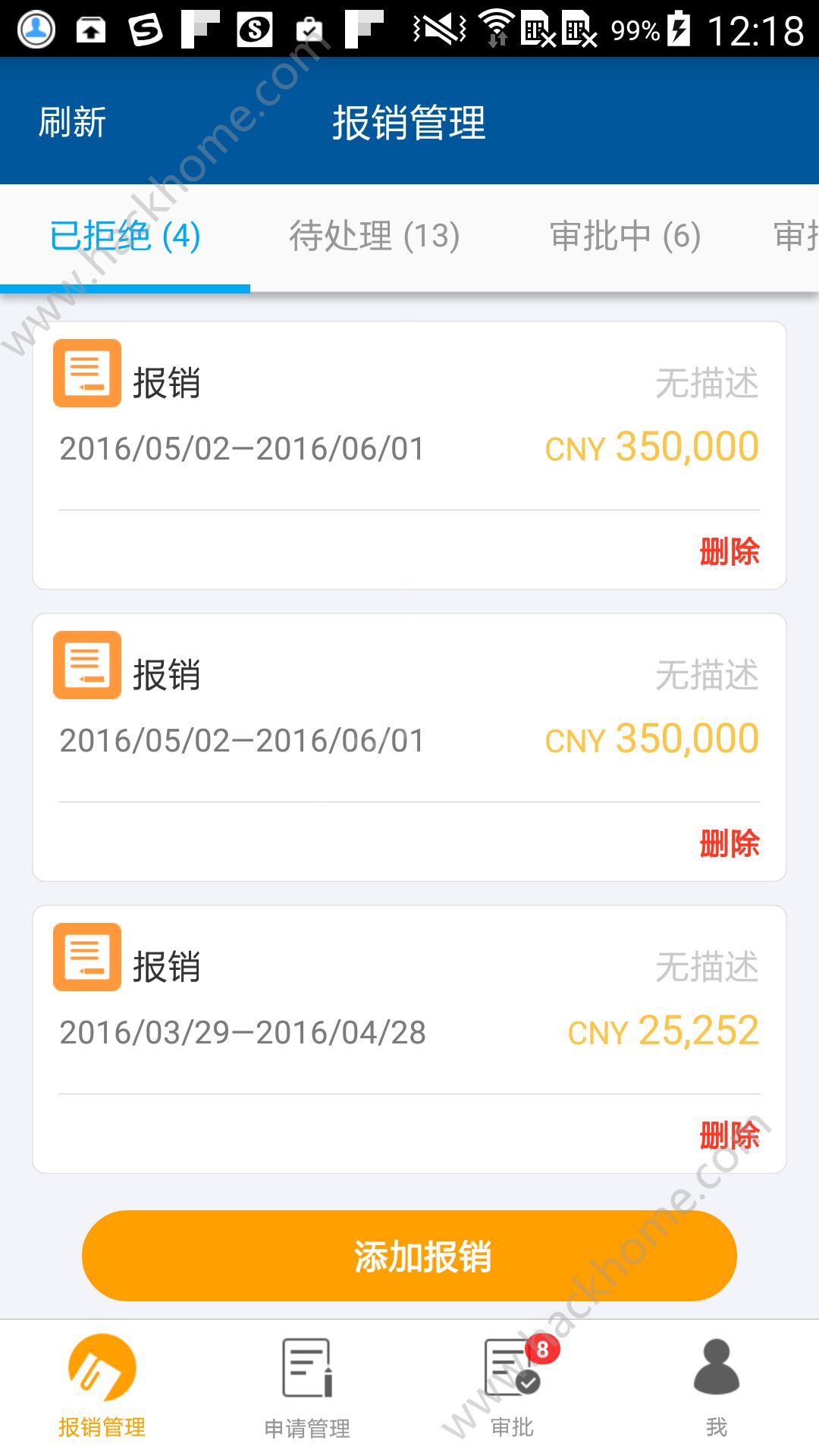819x1456 pixels.
Task: Open the 审批 tab with badge 8
Action: point(513,1388)
